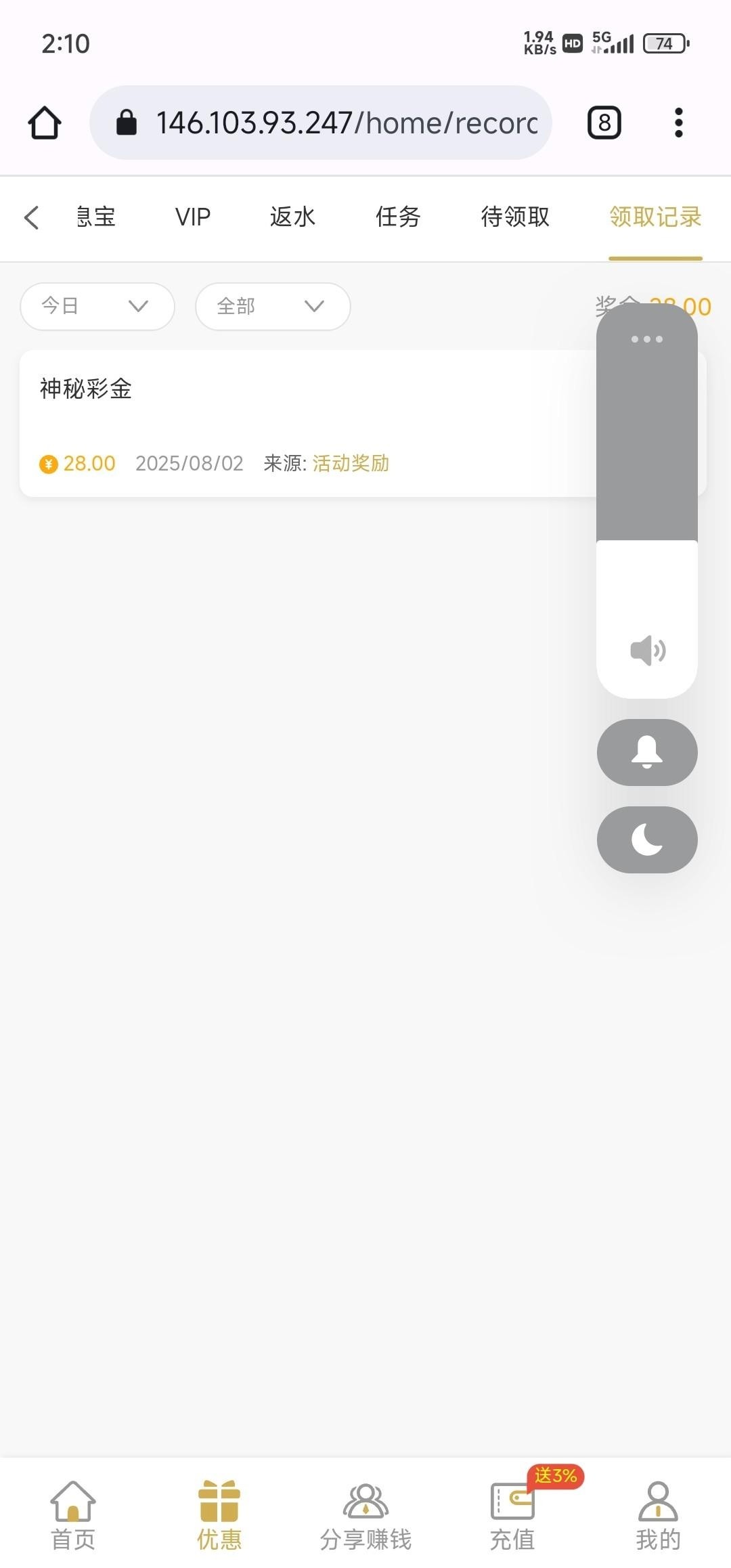Open the 我的 profile tab
The image size is (731, 1568).
(658, 1515)
